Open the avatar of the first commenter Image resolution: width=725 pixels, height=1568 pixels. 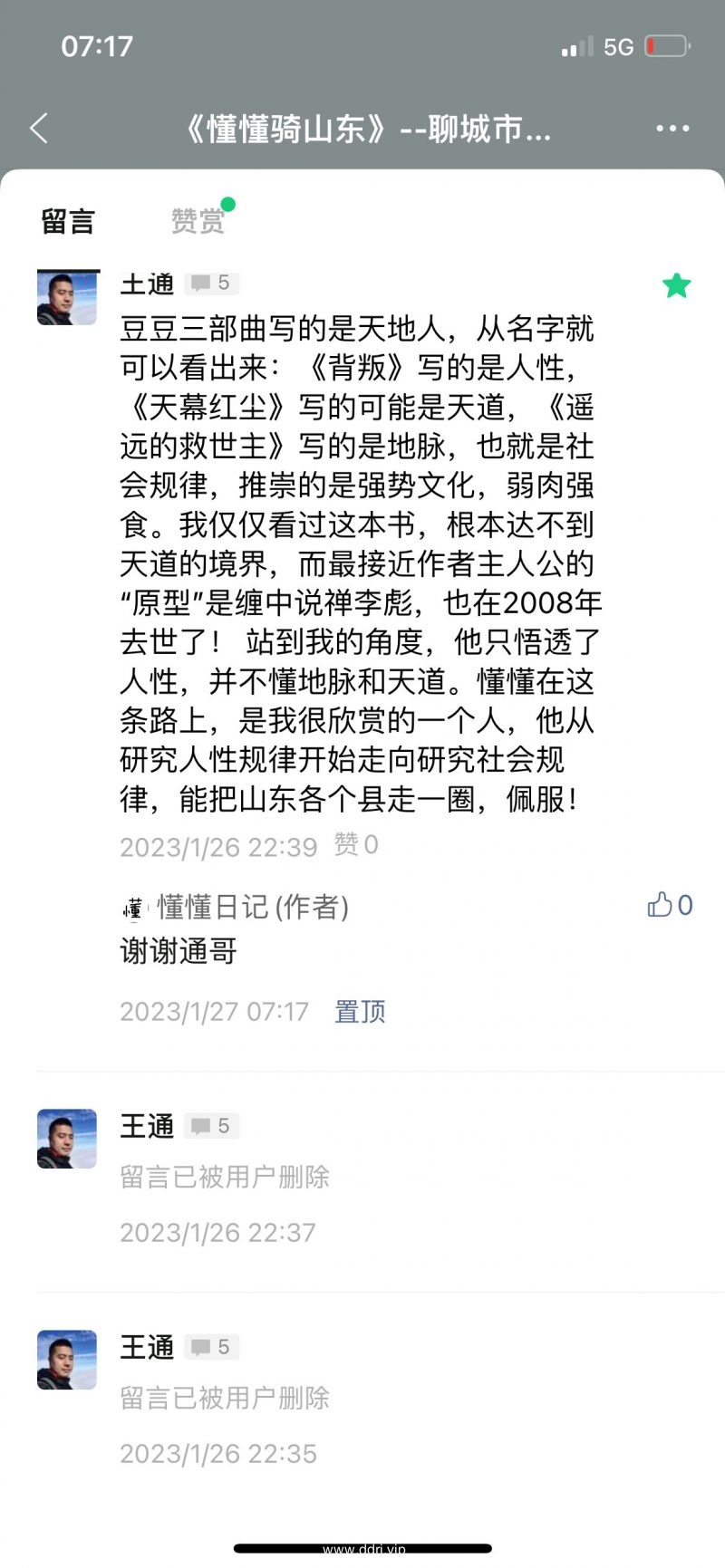[x=67, y=297]
